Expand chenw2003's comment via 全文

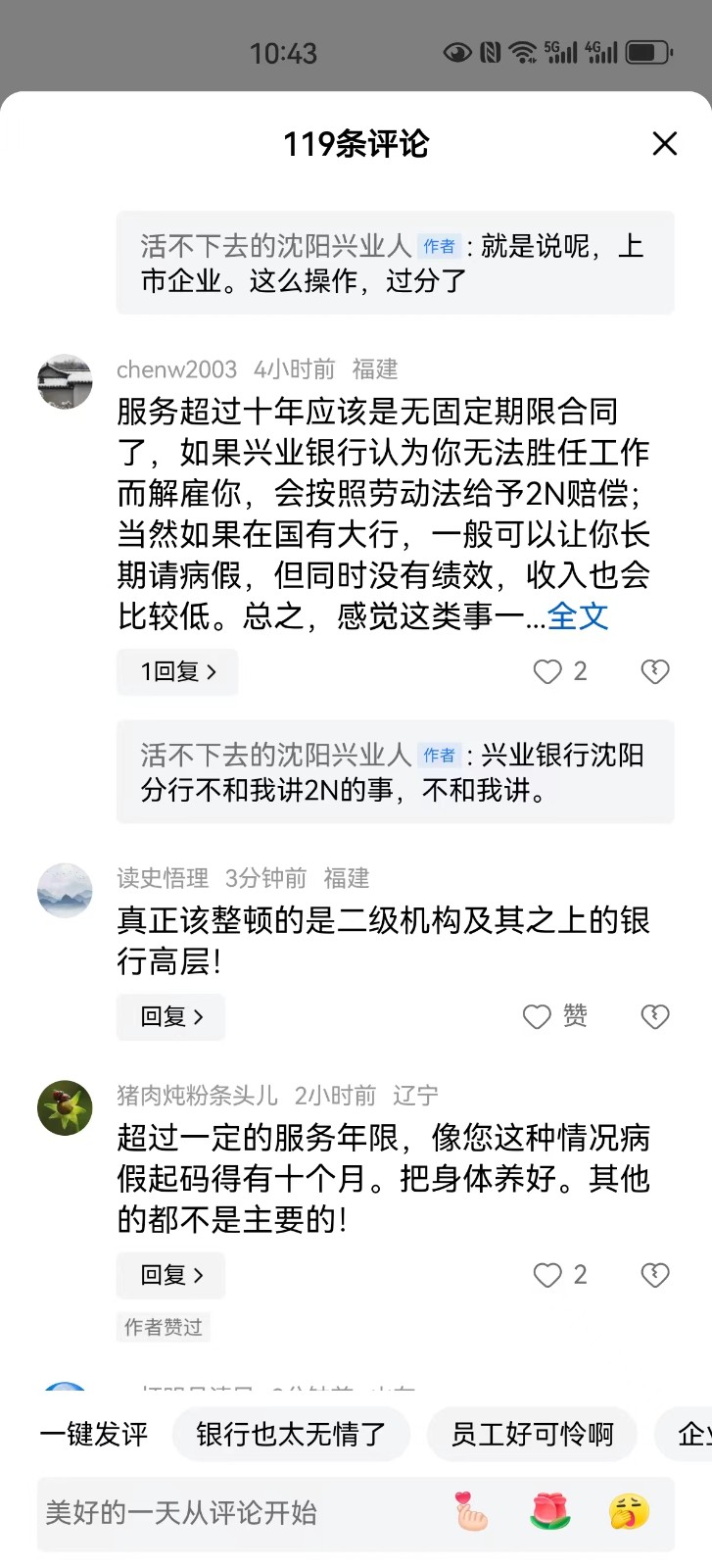tap(578, 616)
